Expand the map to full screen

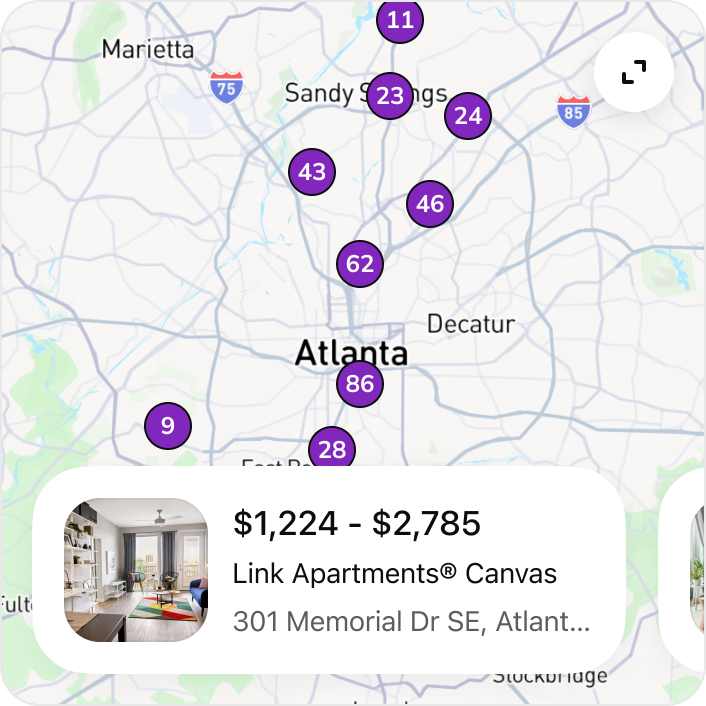coord(633,72)
